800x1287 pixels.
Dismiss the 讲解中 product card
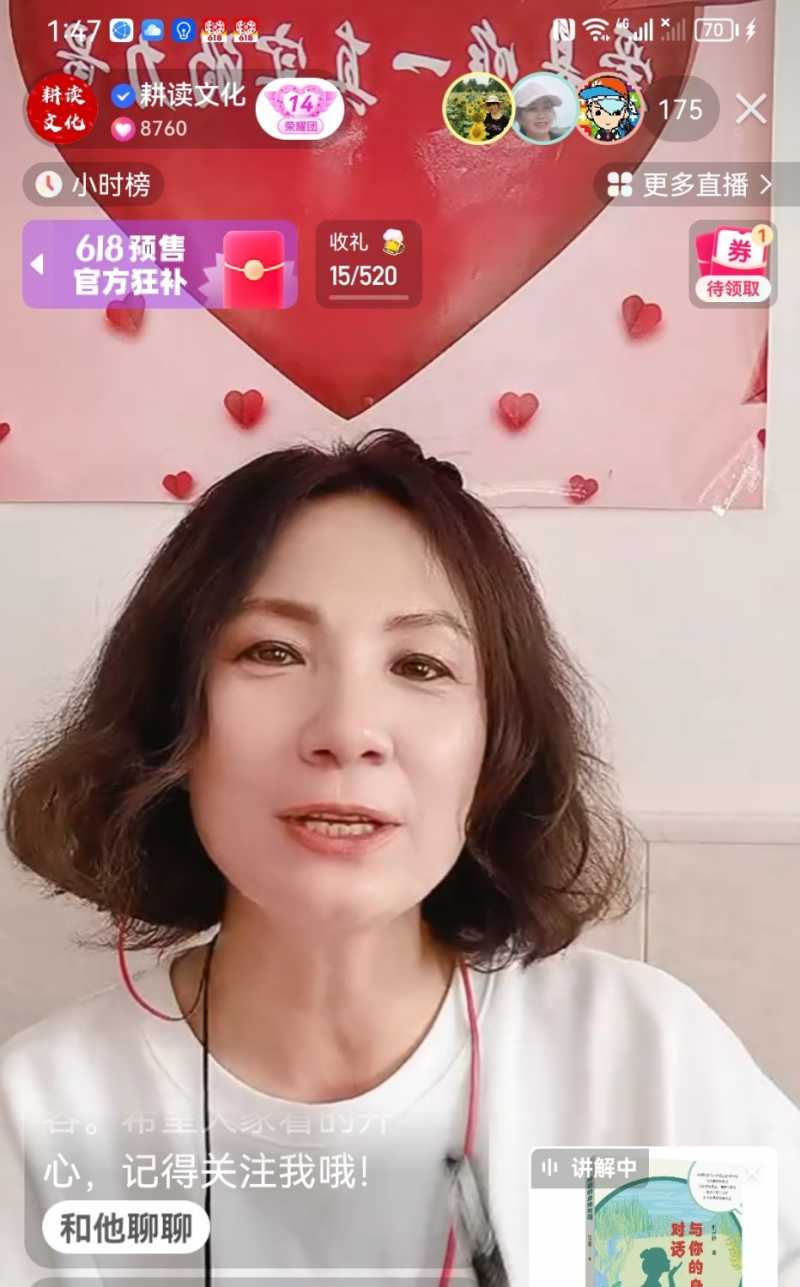click(753, 1173)
